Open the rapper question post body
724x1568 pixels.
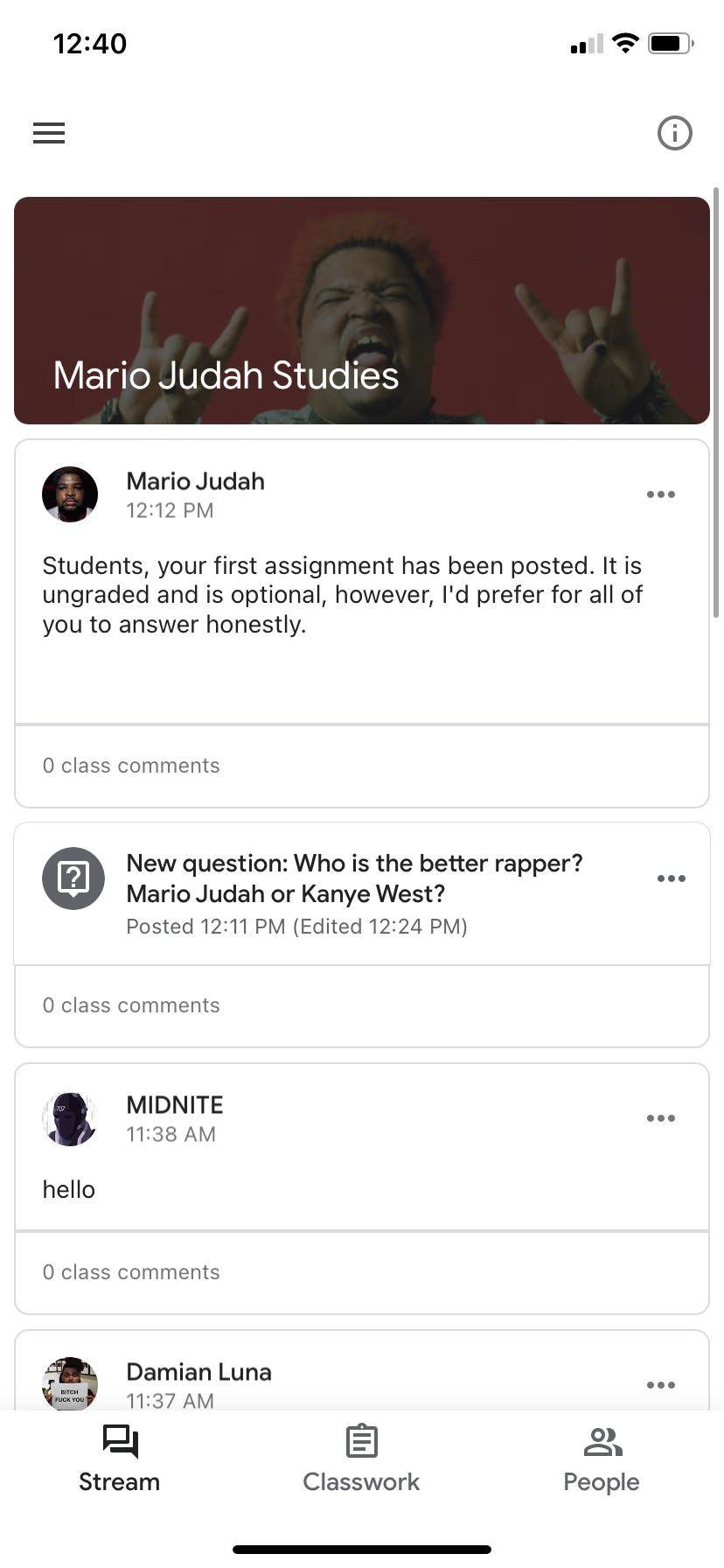click(x=354, y=878)
